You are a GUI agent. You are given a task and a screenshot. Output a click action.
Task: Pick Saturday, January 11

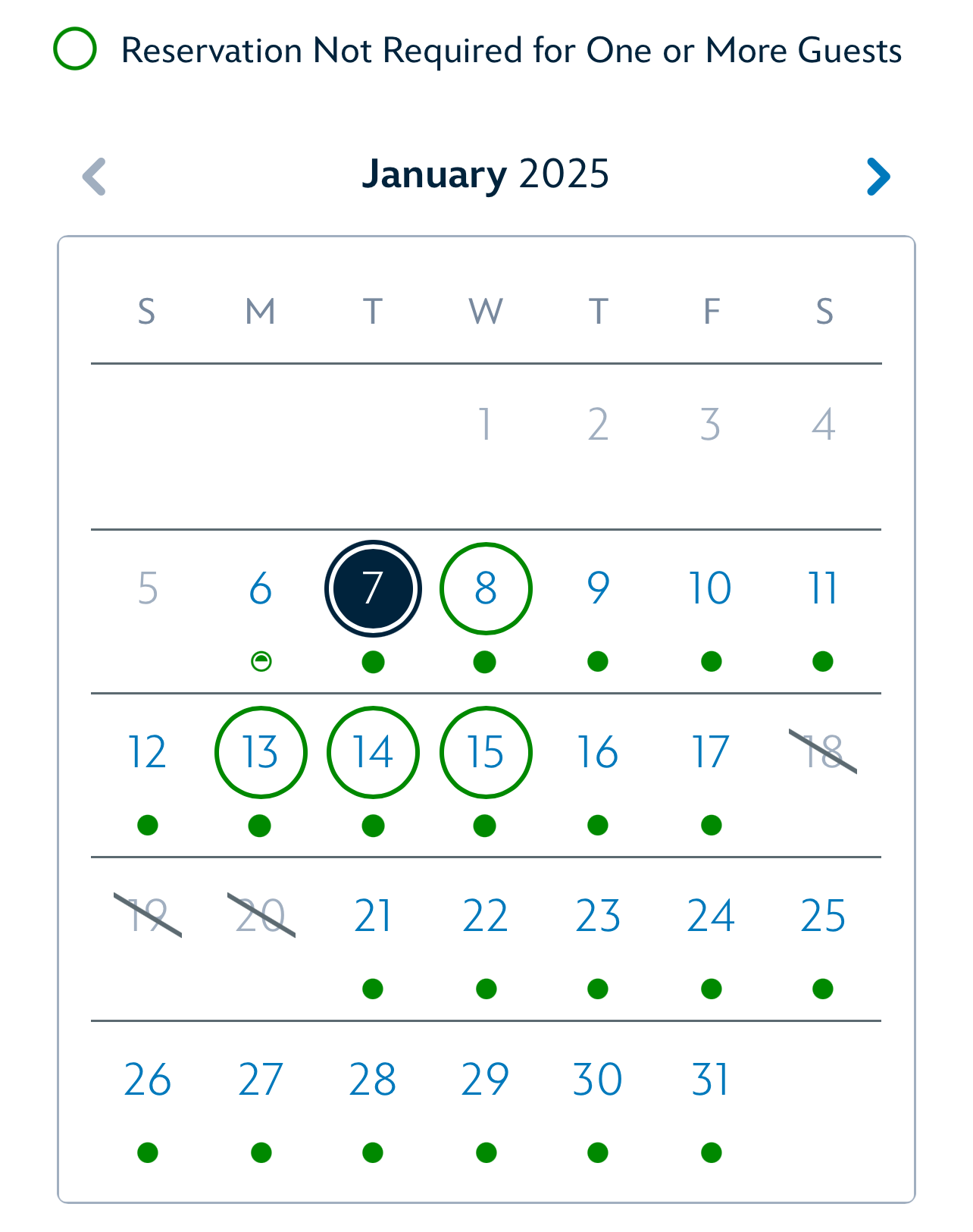coord(823,588)
